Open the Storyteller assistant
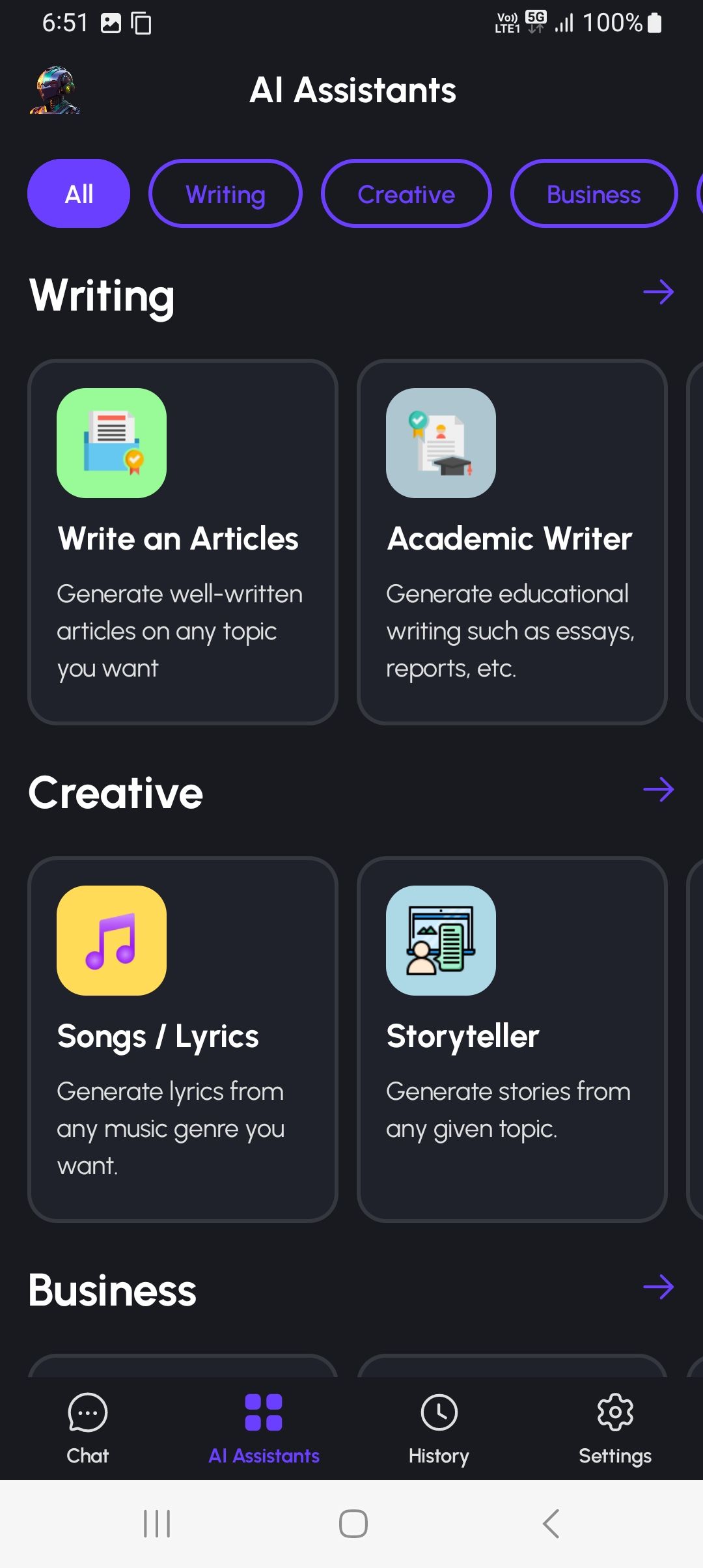 [x=512, y=1039]
